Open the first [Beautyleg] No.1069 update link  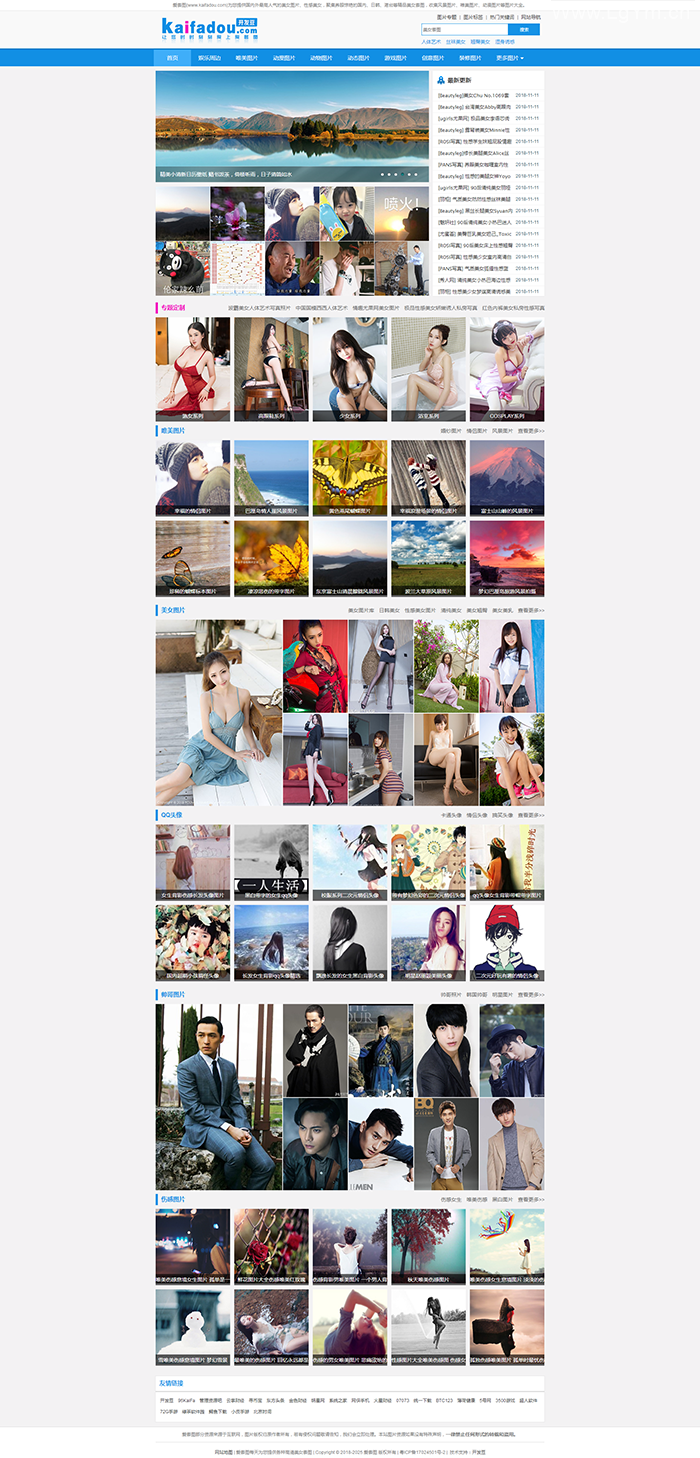[x=474, y=94]
